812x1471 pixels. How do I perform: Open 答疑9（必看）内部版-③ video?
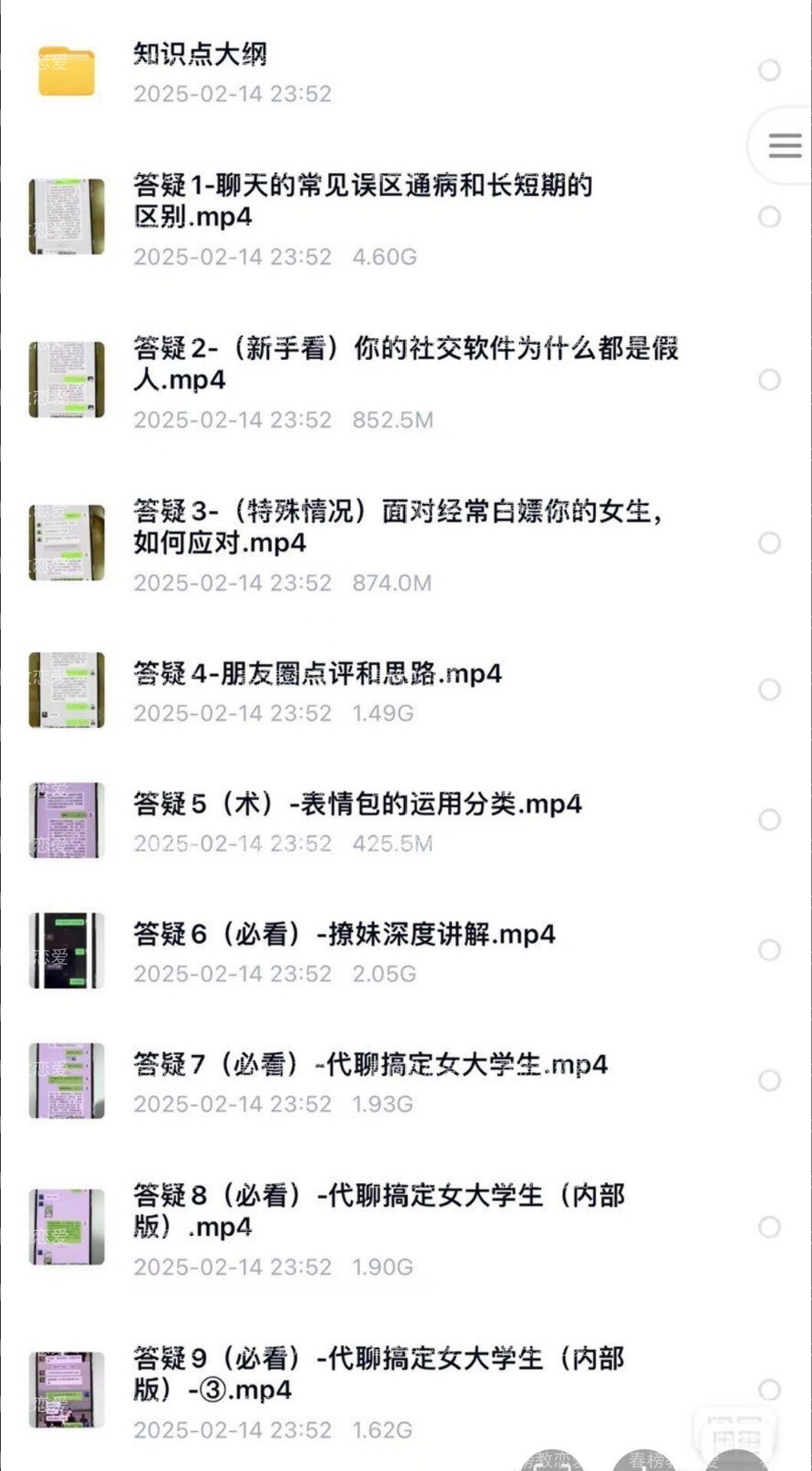[x=378, y=1374]
